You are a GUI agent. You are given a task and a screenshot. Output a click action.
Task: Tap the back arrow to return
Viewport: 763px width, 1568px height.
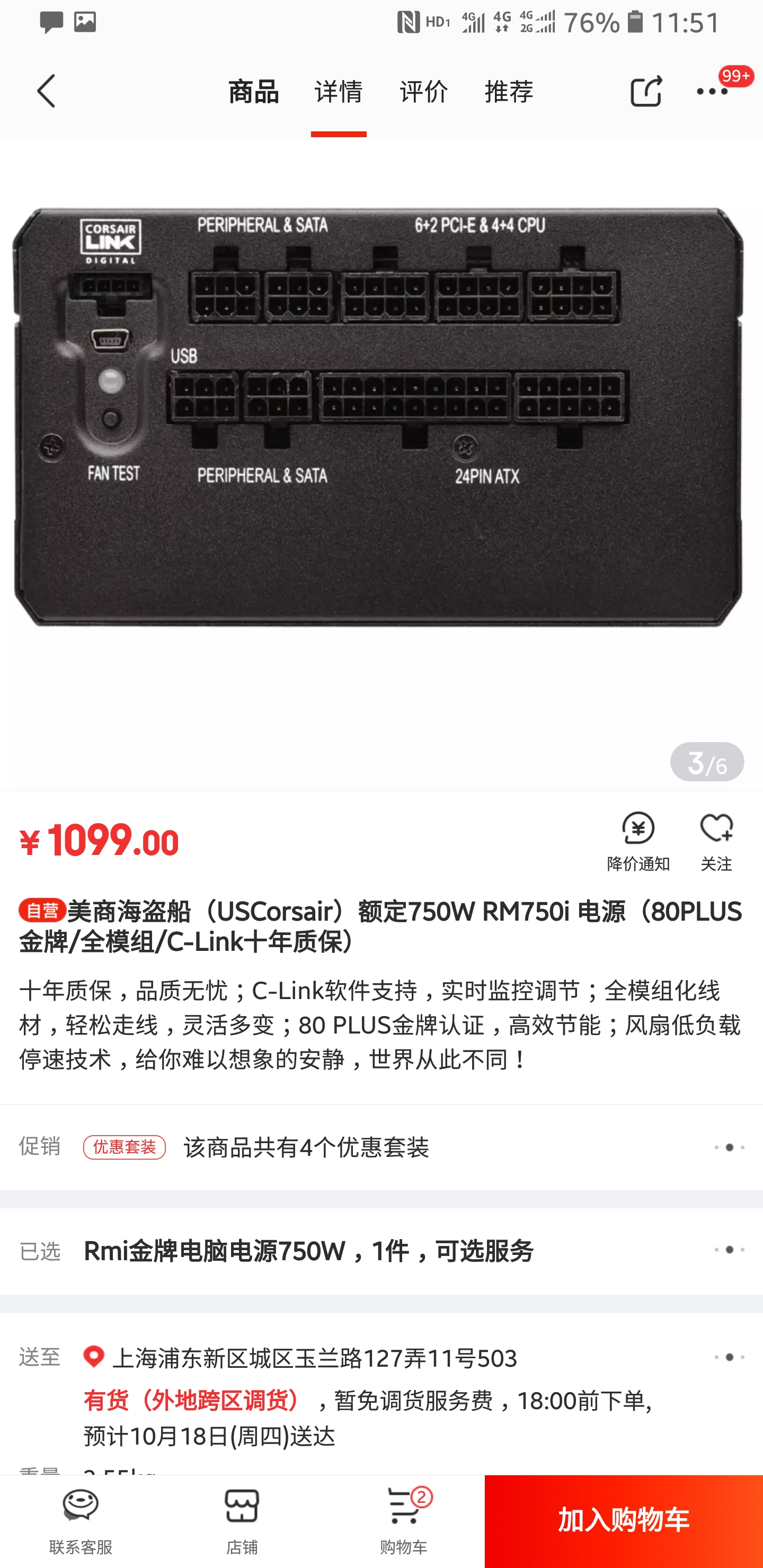click(x=46, y=90)
